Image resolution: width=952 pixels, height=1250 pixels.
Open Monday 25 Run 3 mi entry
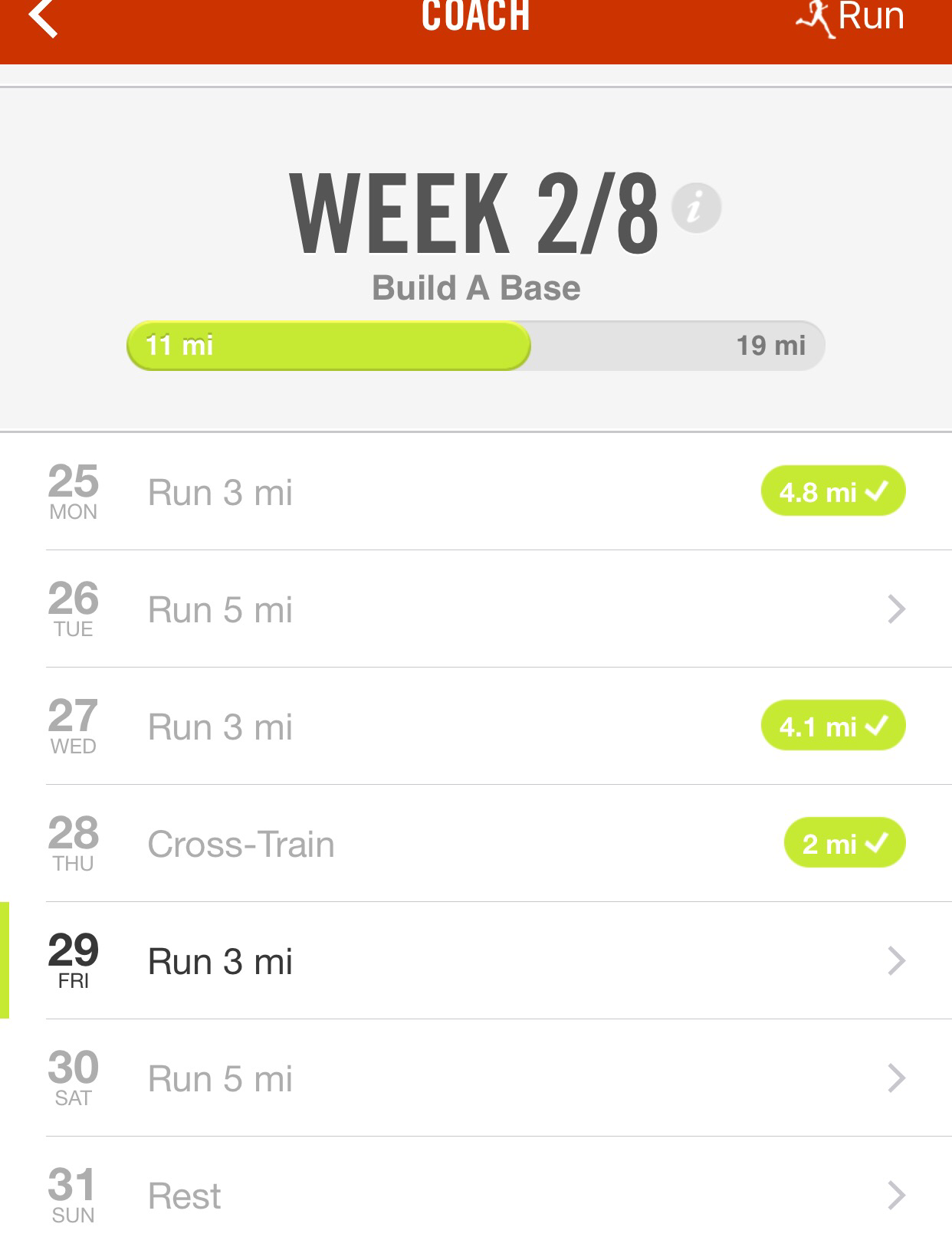[475, 492]
